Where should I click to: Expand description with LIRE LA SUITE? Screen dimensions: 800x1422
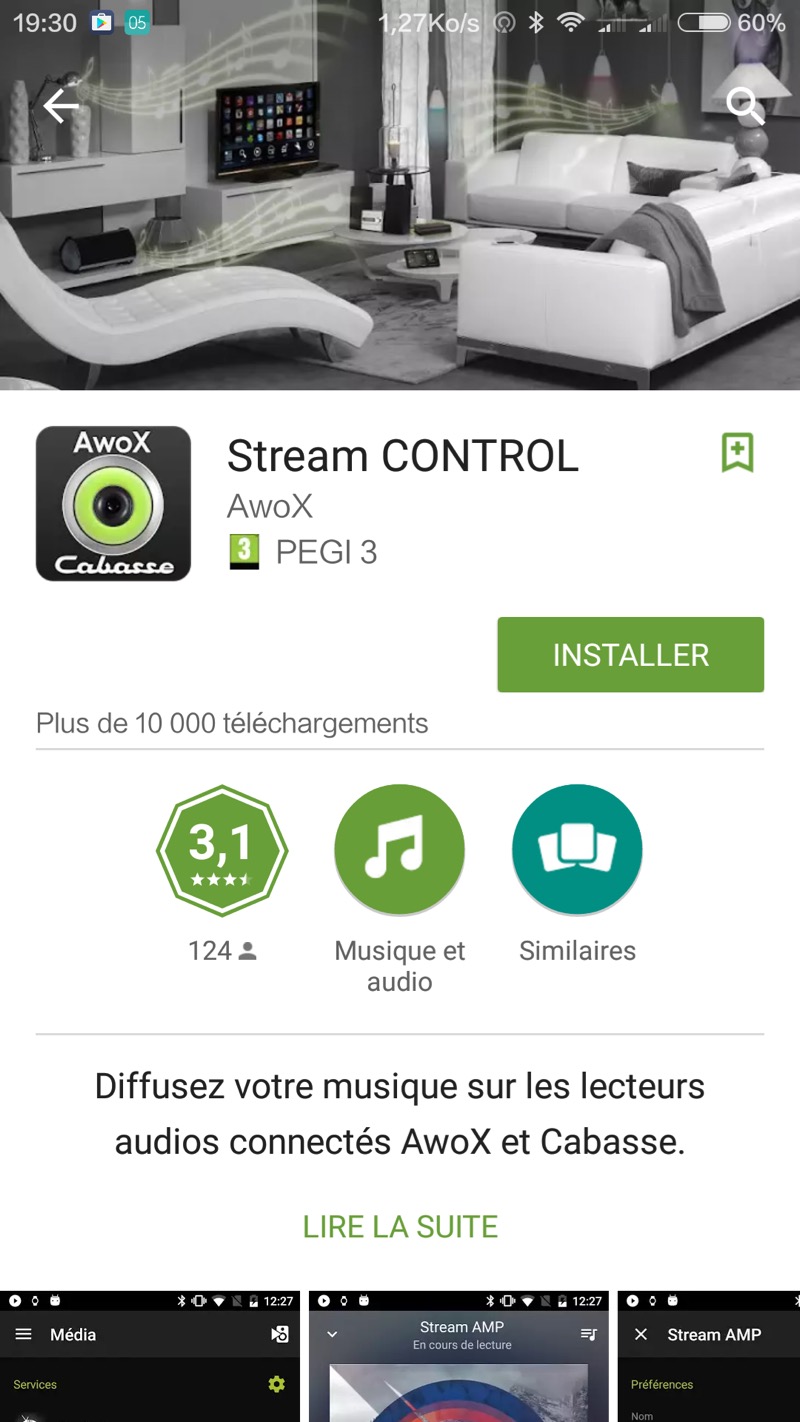point(400,1227)
